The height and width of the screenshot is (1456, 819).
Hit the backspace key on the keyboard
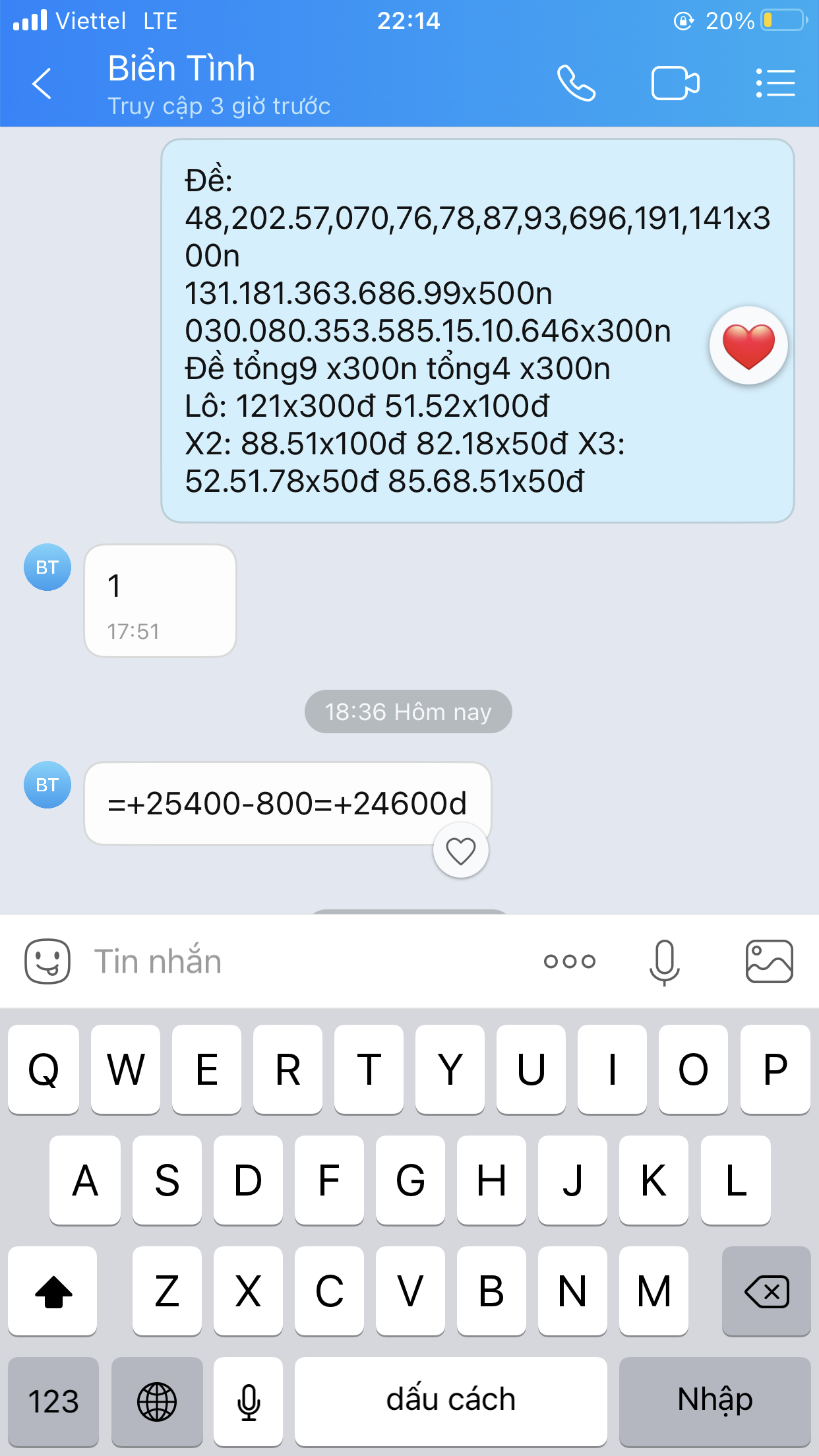pyautogui.click(x=766, y=1291)
